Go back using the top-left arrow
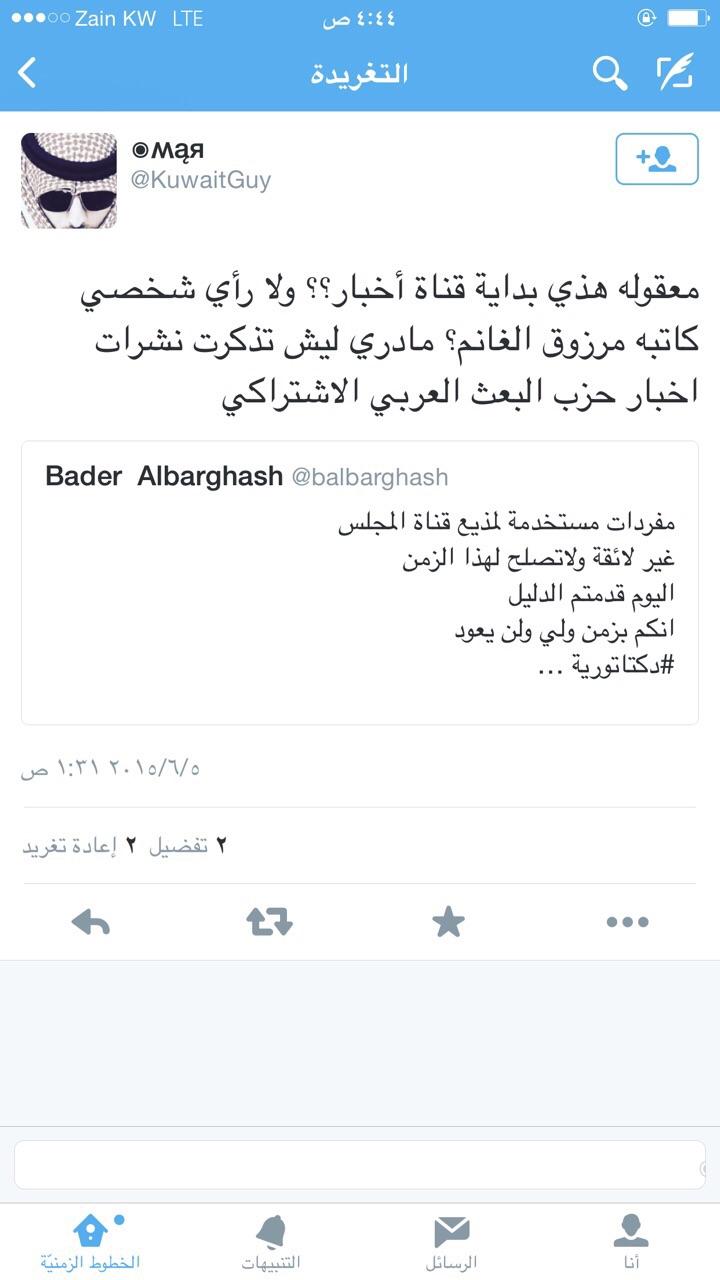The height and width of the screenshot is (1280, 720). [28, 73]
